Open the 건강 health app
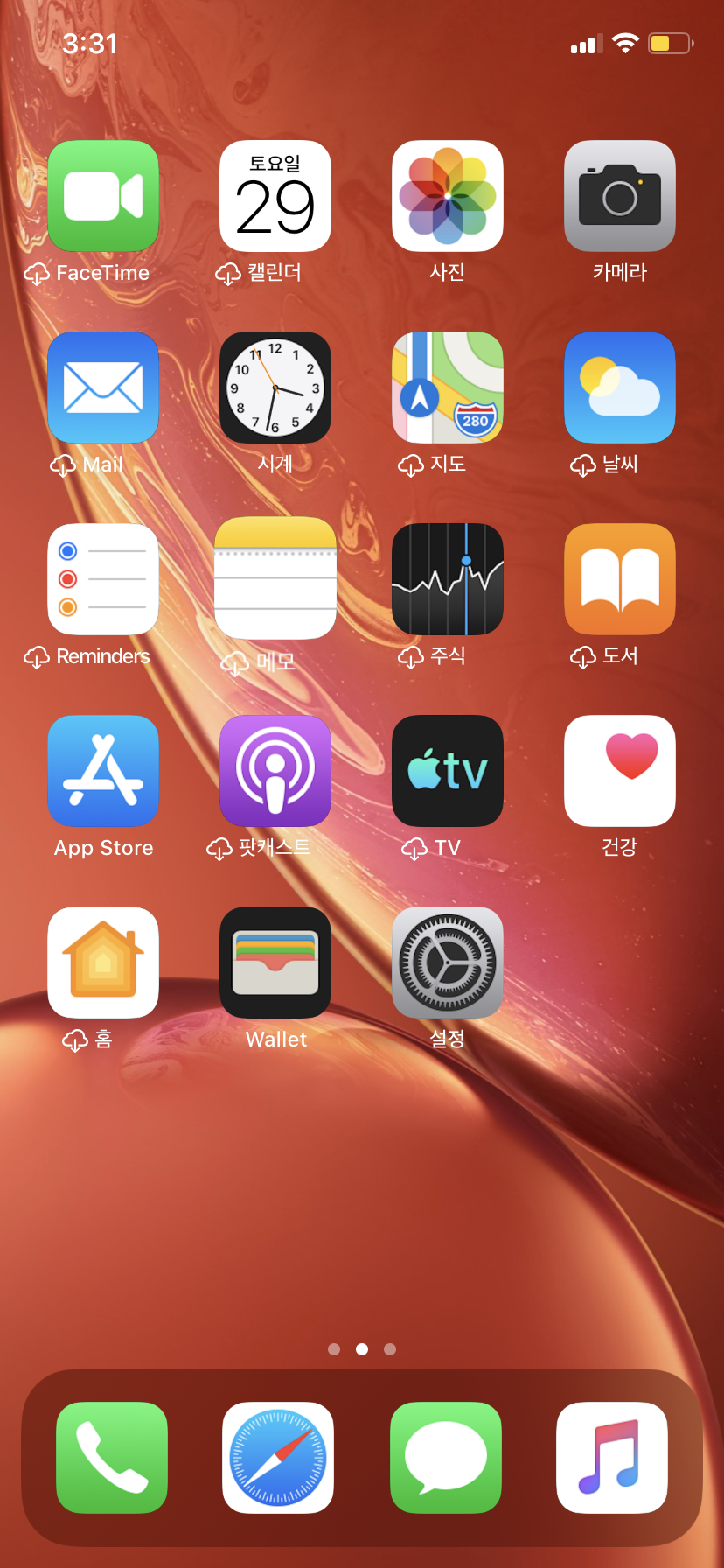This screenshot has width=724, height=1568. pyautogui.click(x=620, y=771)
